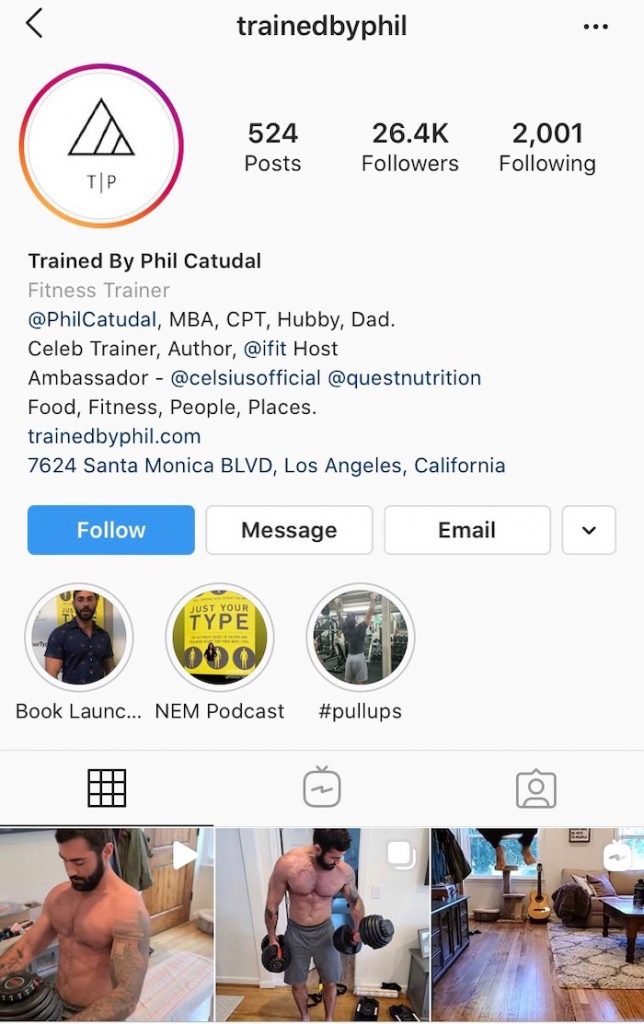Expand suggested accounts with chevron button

589,530
